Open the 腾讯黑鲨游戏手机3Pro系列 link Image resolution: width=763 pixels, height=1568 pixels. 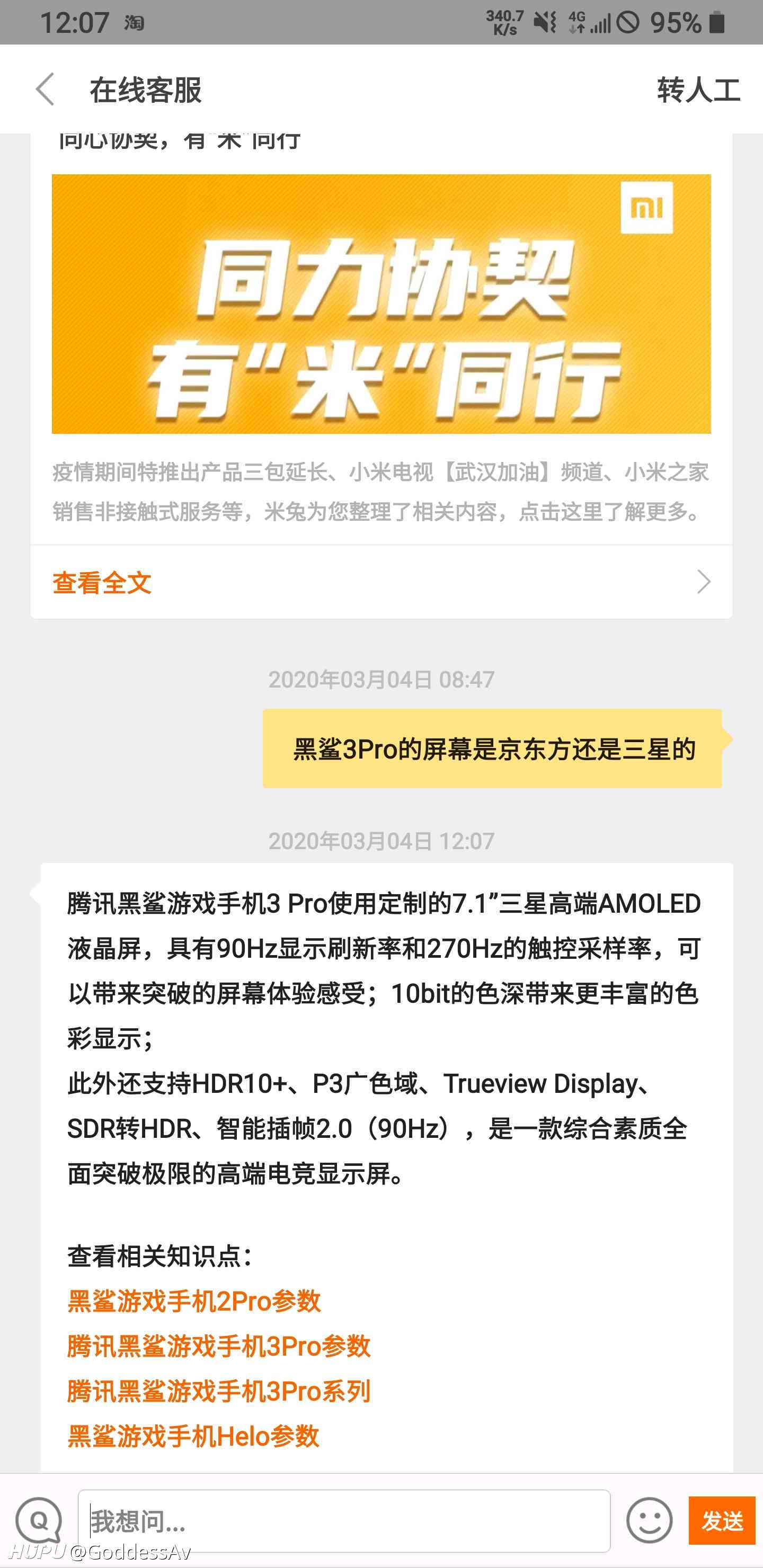click(x=219, y=1391)
